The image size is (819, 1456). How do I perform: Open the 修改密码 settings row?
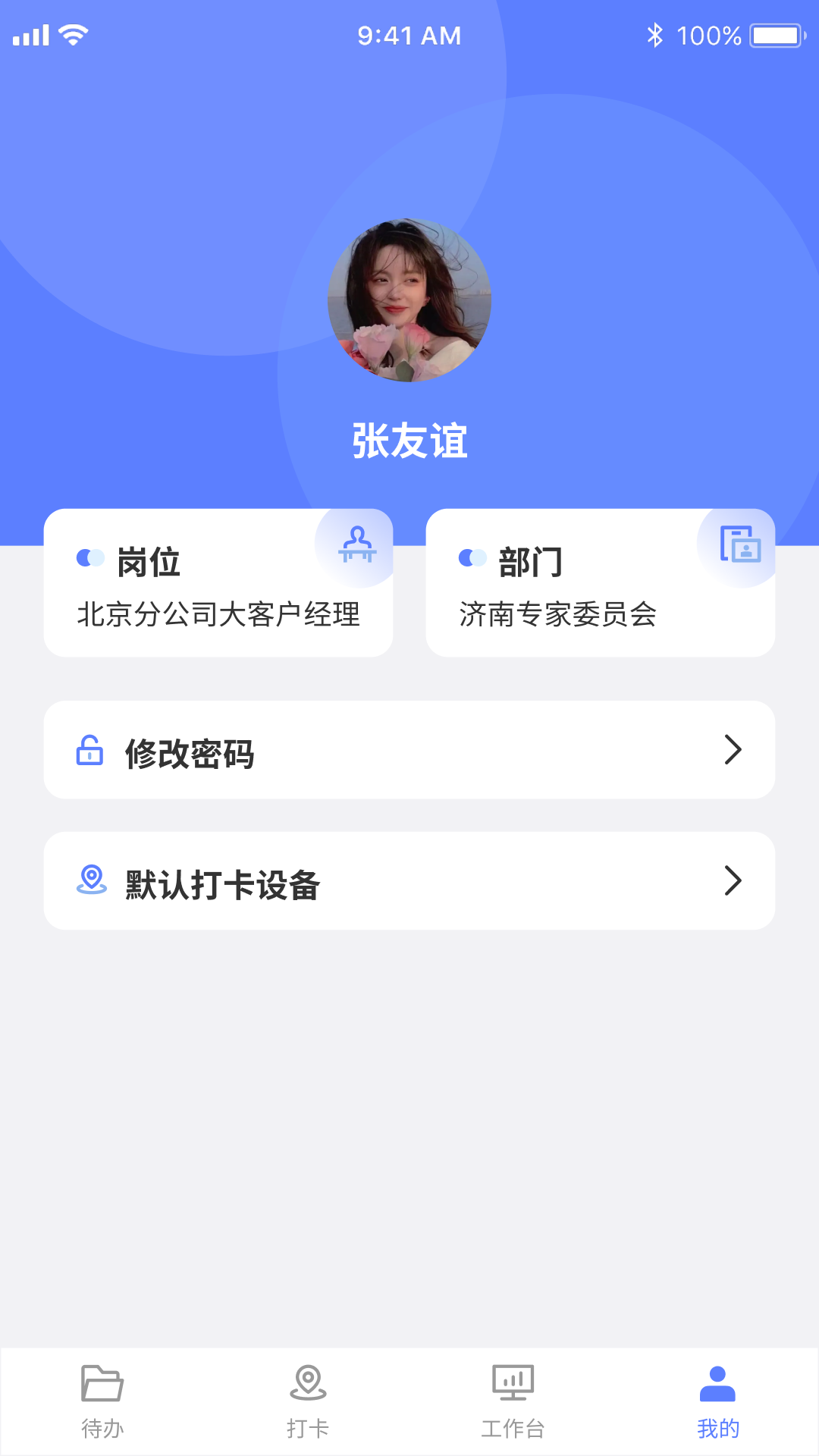409,750
